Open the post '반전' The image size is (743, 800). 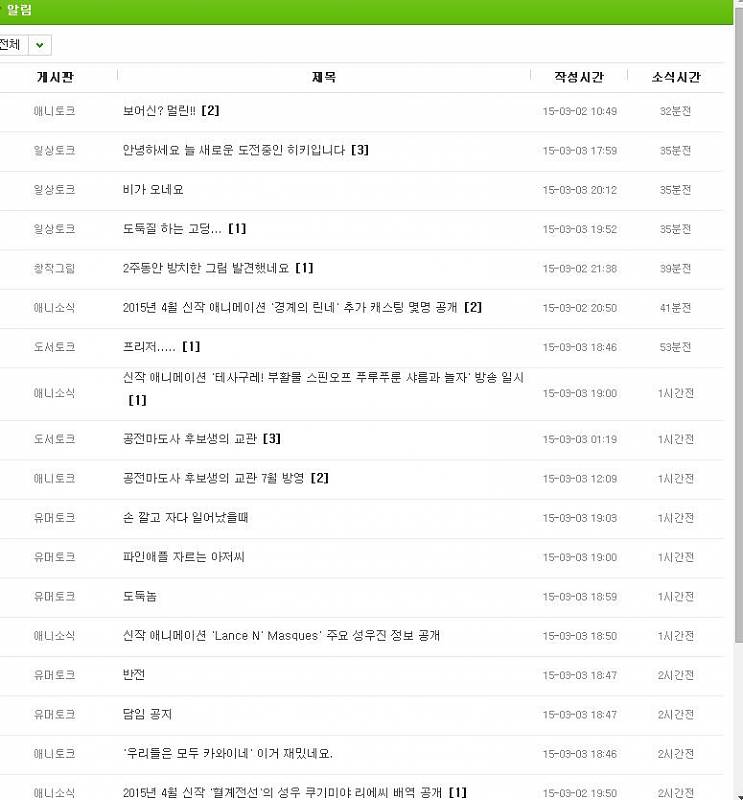click(134, 675)
